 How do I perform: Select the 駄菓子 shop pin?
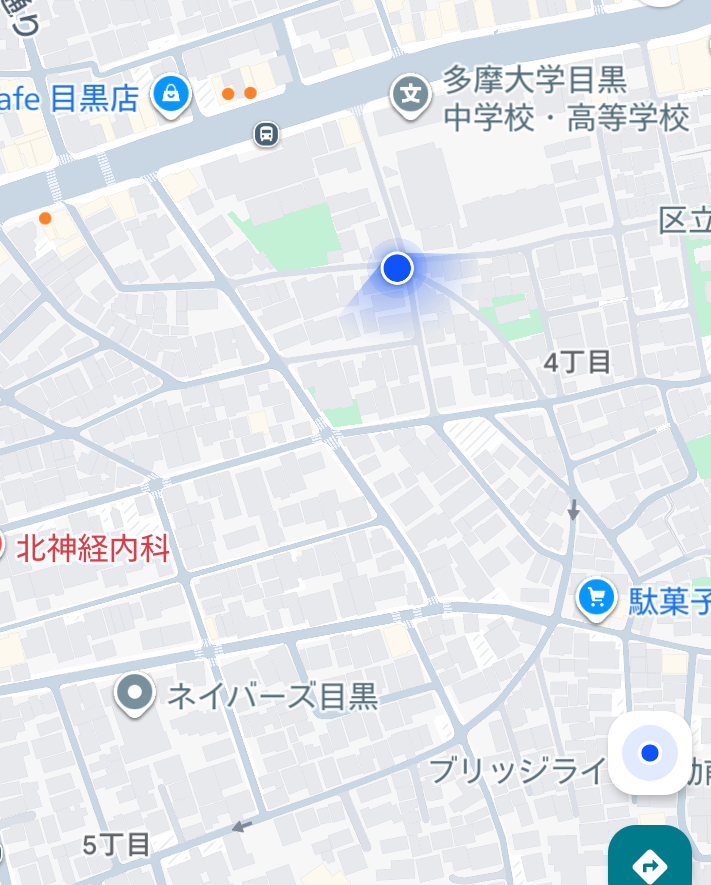tap(597, 599)
